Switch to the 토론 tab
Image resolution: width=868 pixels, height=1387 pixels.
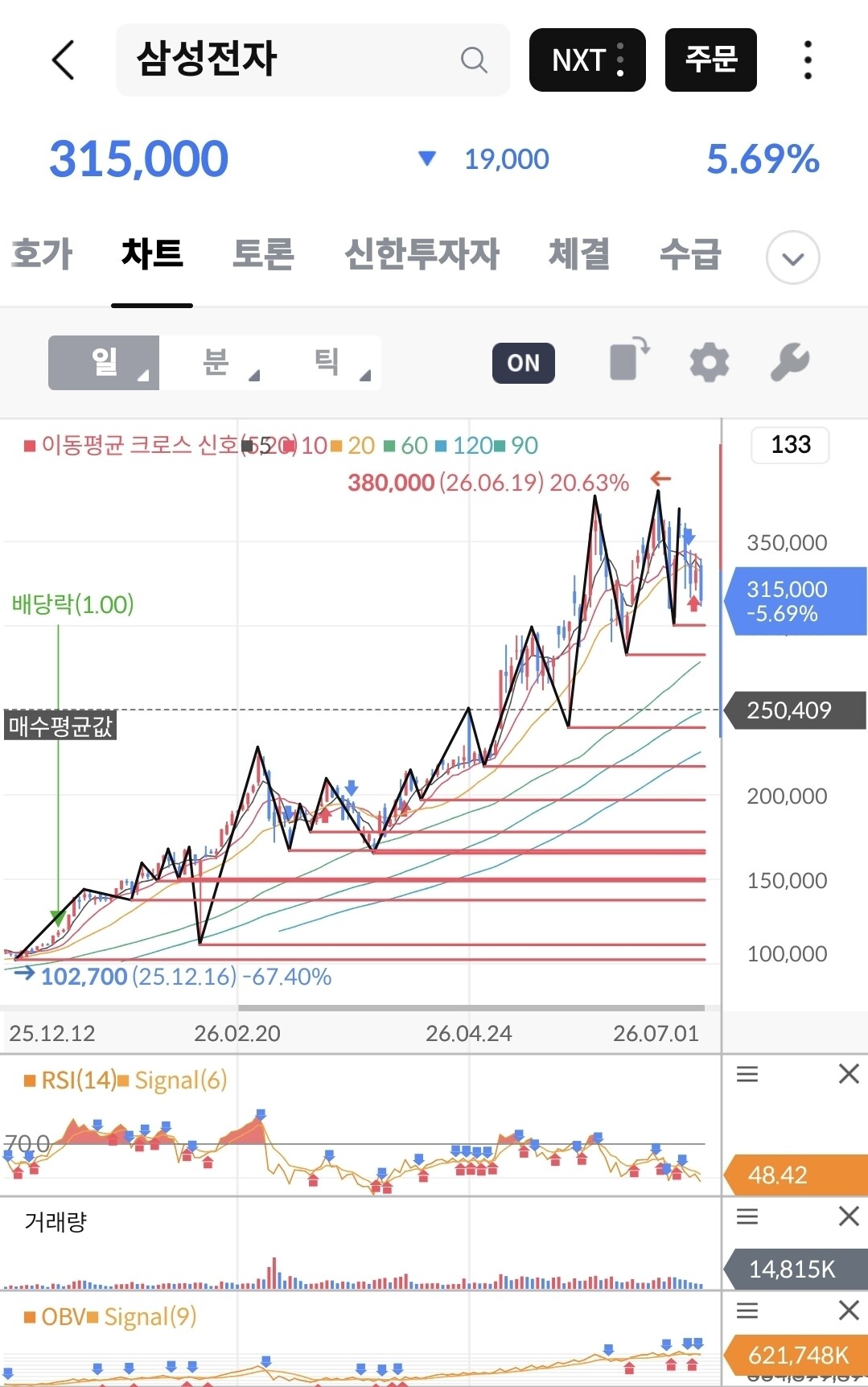[x=263, y=254]
